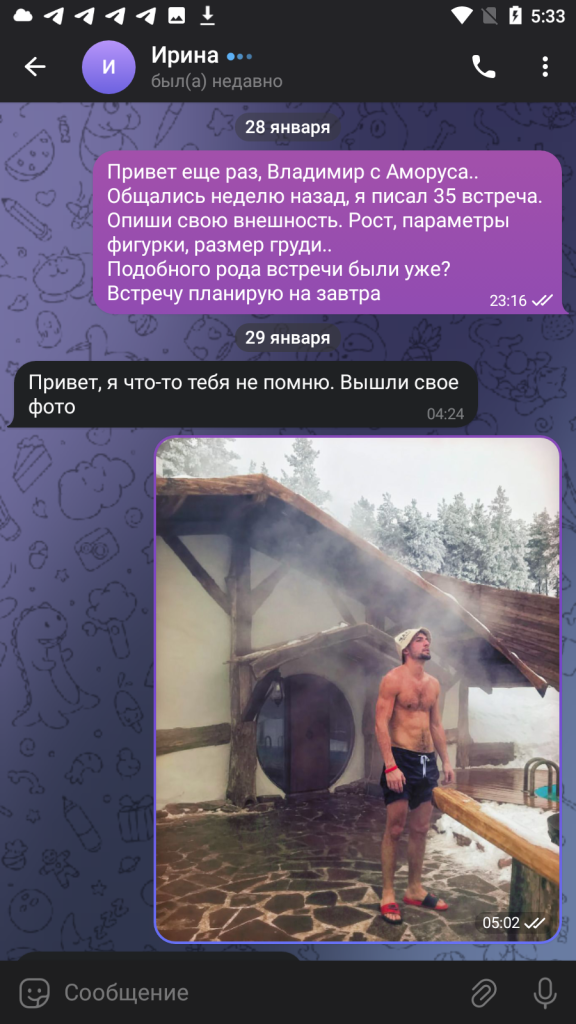Open the three-dot overflow menu
The height and width of the screenshot is (1024, 576).
coord(545,67)
